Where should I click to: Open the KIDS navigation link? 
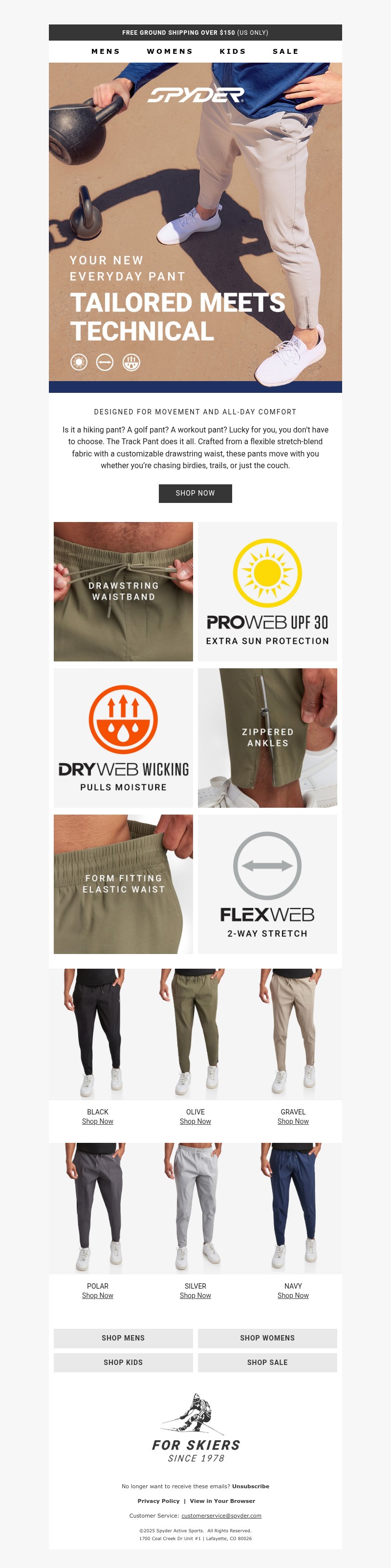(x=233, y=52)
